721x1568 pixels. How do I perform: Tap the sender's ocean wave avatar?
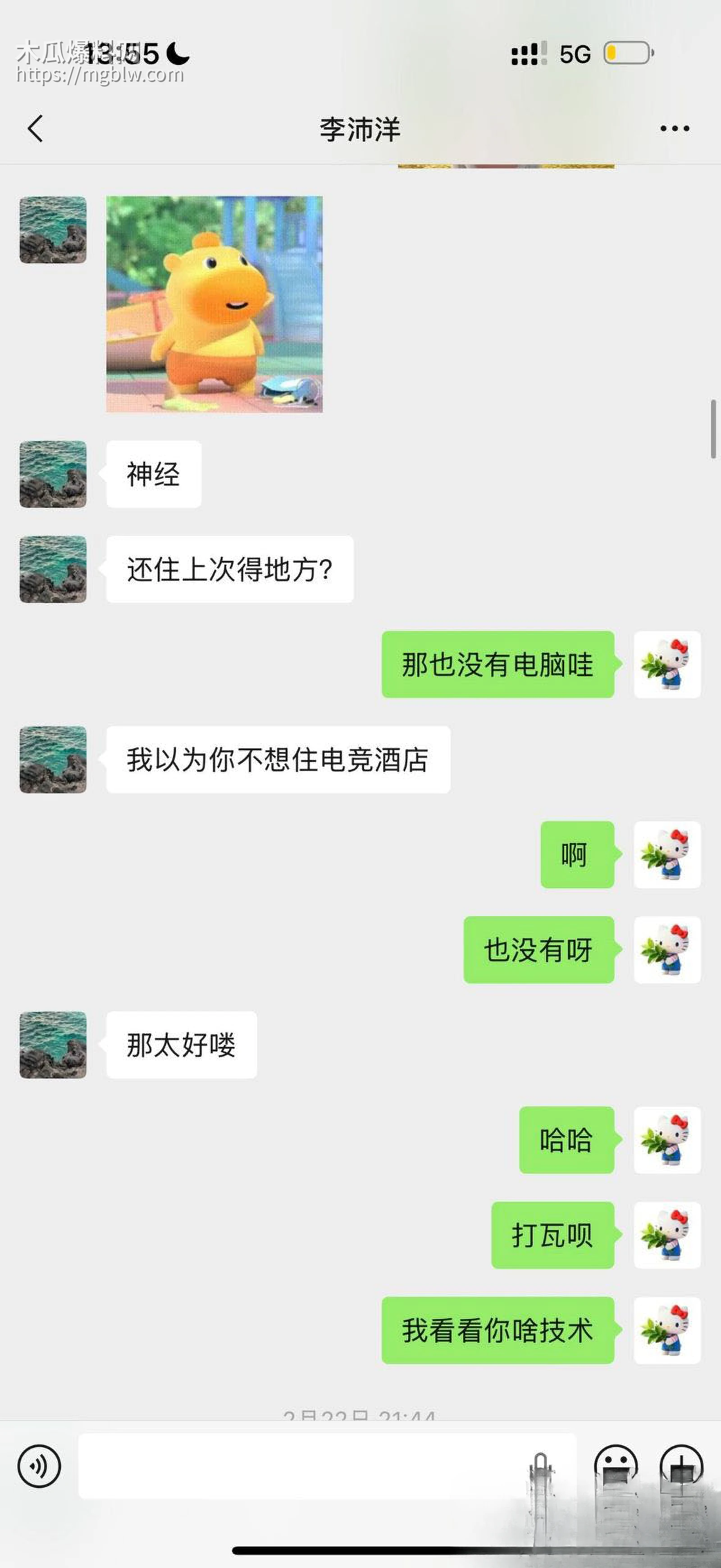click(53, 475)
